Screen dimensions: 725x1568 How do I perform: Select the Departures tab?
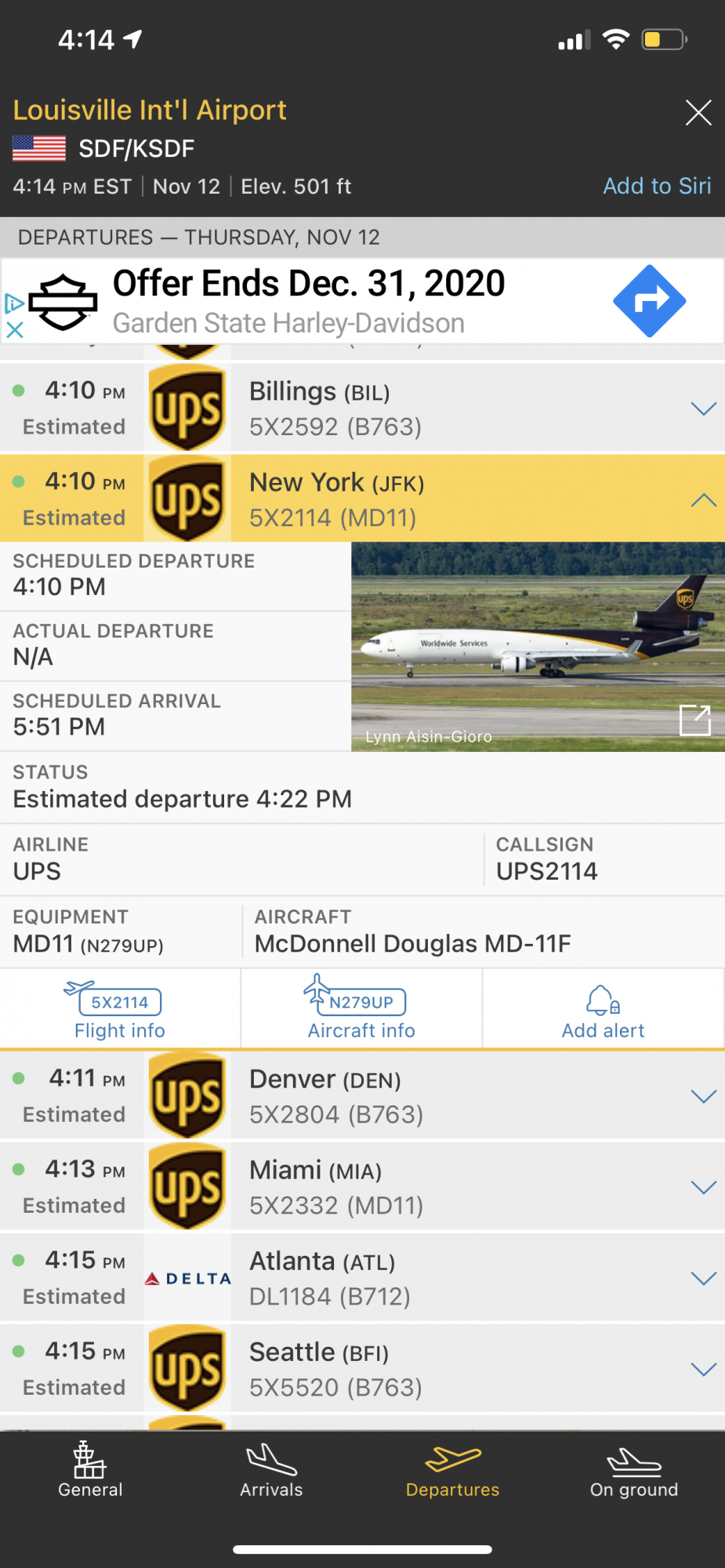452,1470
